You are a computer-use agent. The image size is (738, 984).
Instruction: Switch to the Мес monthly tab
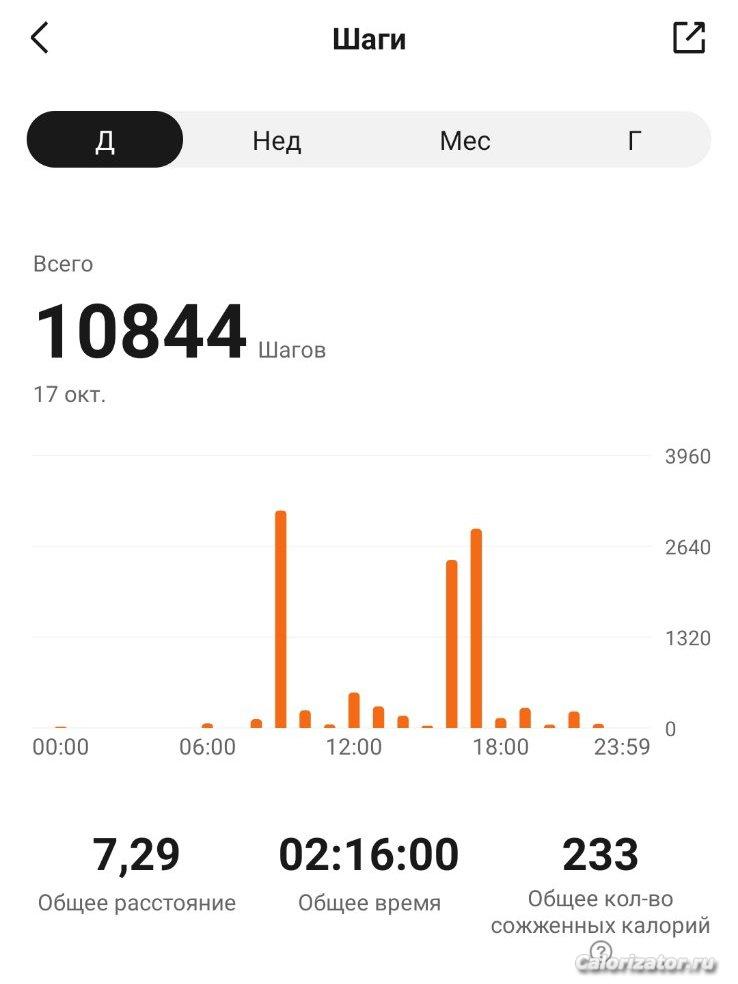point(465,140)
